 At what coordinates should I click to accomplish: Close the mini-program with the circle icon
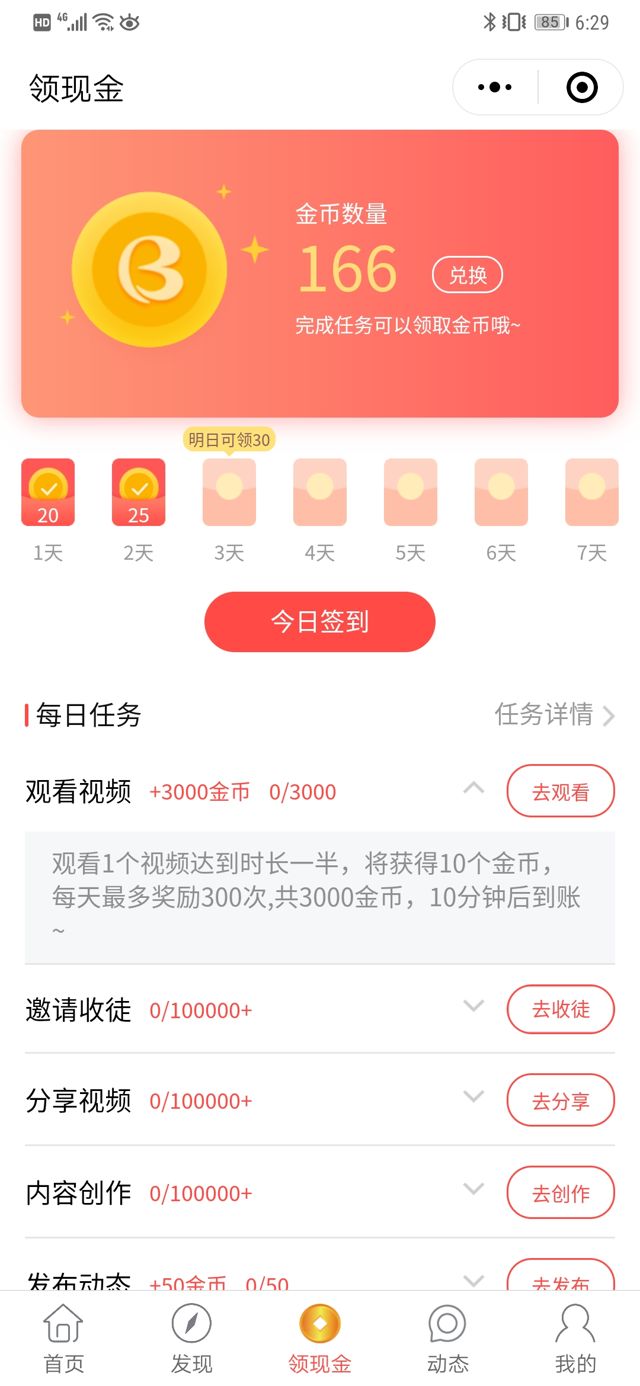[581, 88]
